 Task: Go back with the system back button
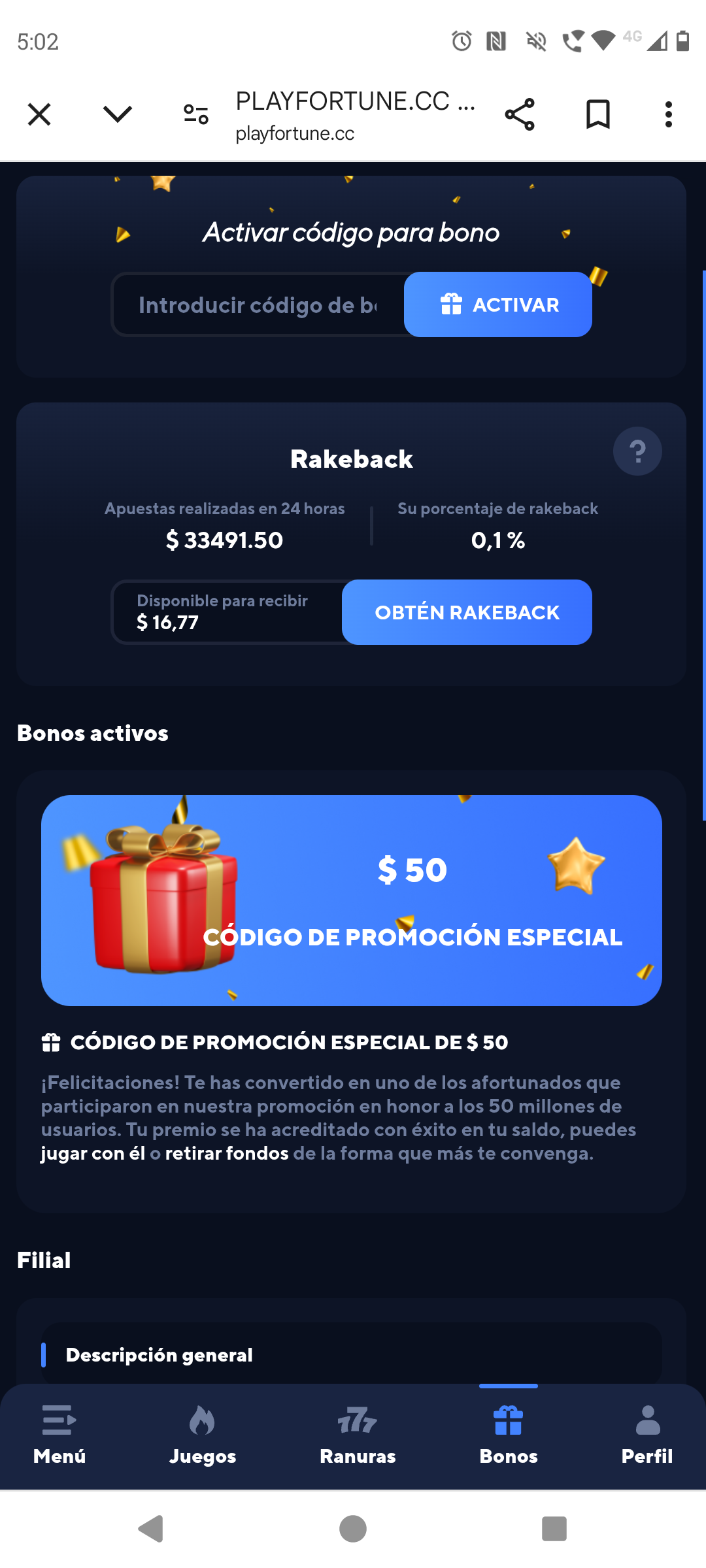coord(151,1529)
